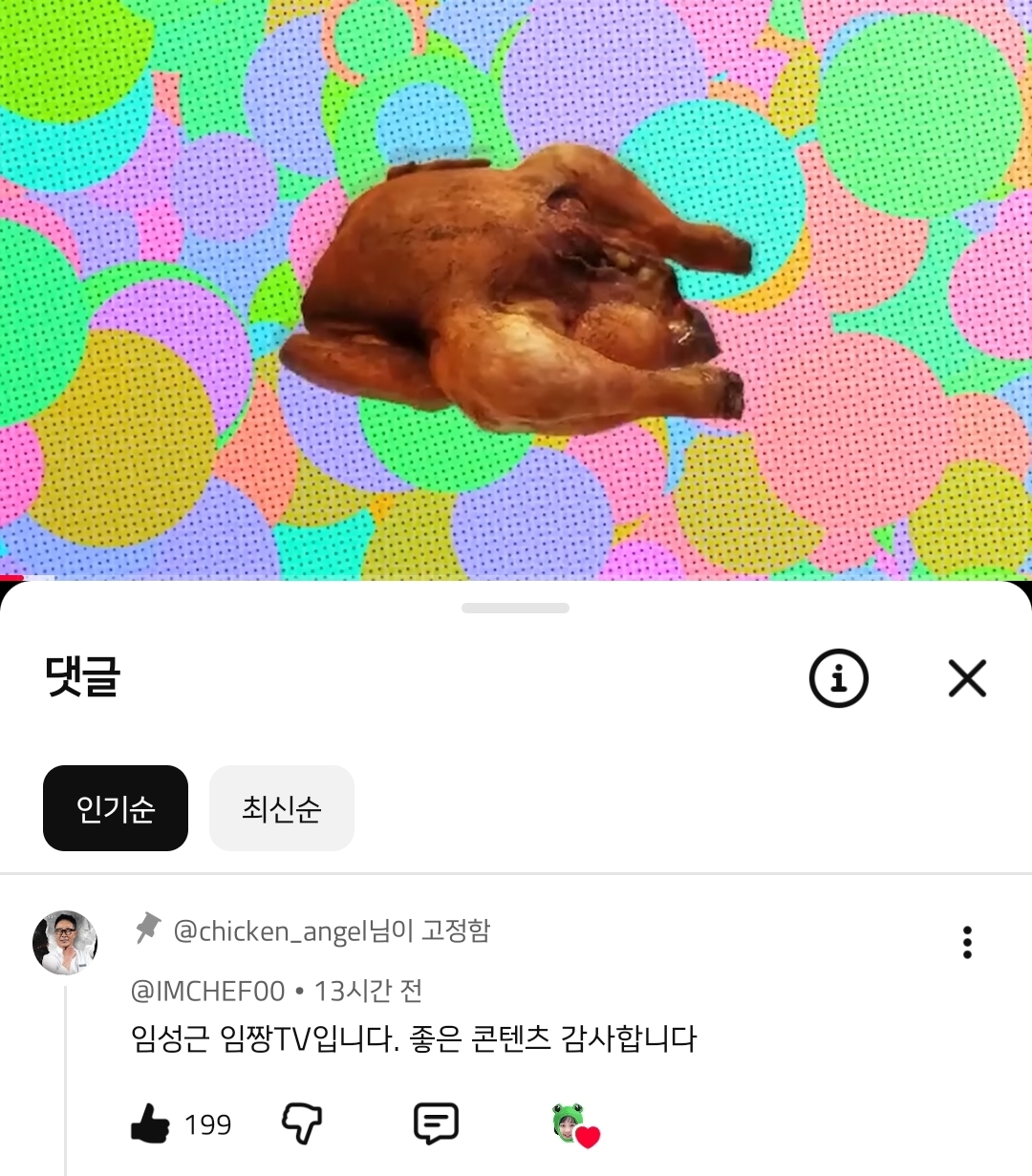Tap the roasted chicken video frame
1032x1176 pixels.
pyautogui.click(x=516, y=287)
